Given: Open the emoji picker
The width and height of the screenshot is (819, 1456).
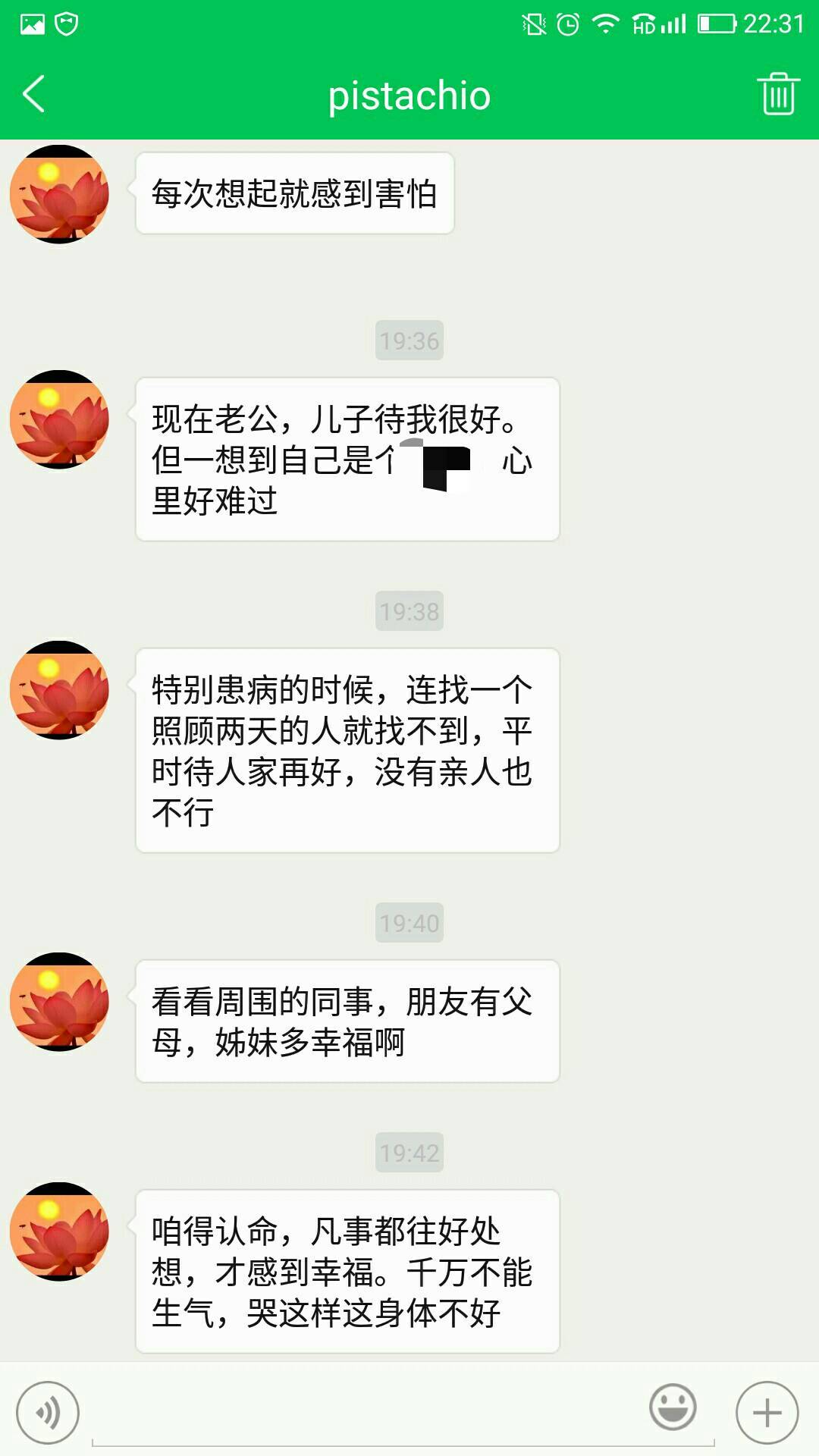Looking at the screenshot, I should (673, 1407).
